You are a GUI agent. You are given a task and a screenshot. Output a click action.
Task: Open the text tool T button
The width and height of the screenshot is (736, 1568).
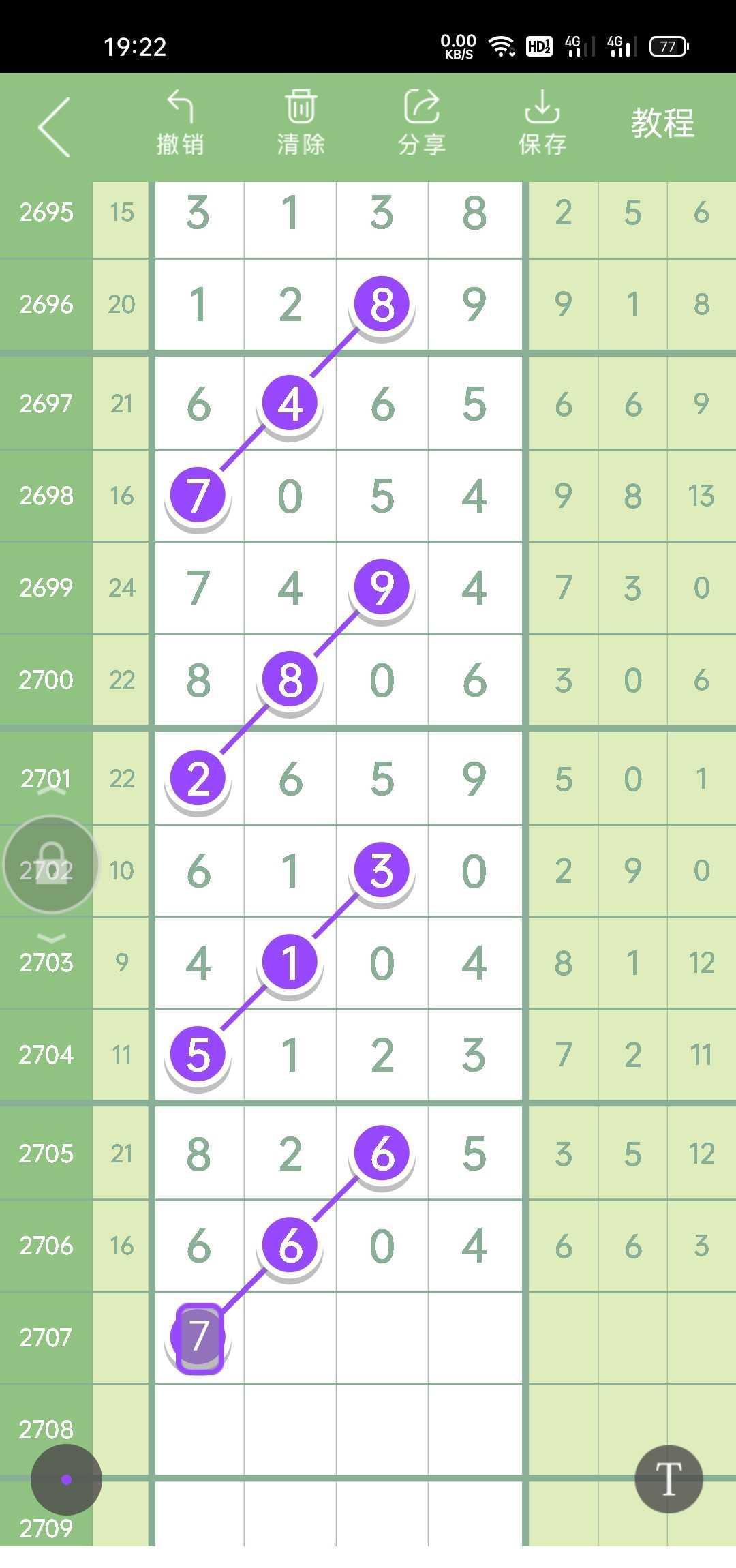pyautogui.click(x=668, y=1479)
